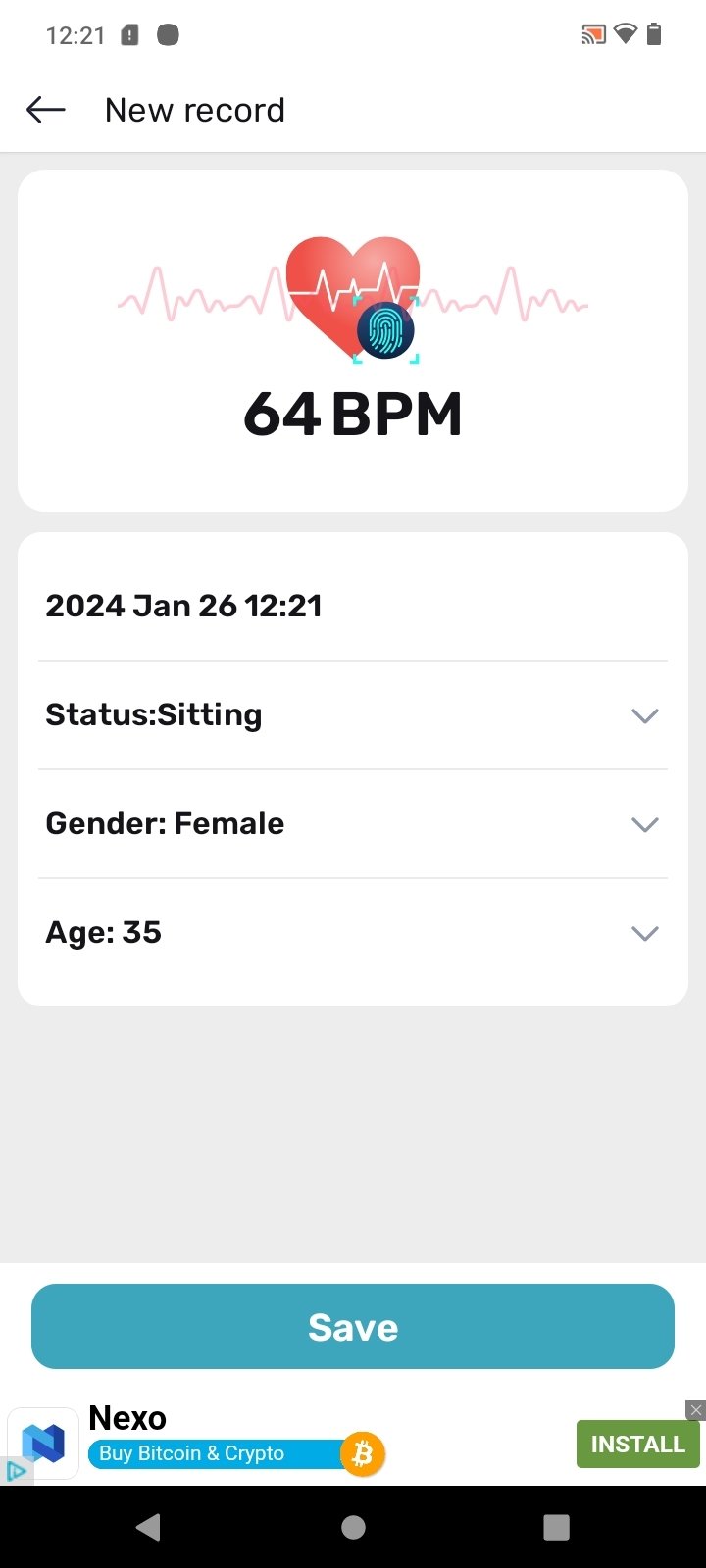Install the Nexo app from ad
This screenshot has width=706, height=1568.
coord(637,1444)
